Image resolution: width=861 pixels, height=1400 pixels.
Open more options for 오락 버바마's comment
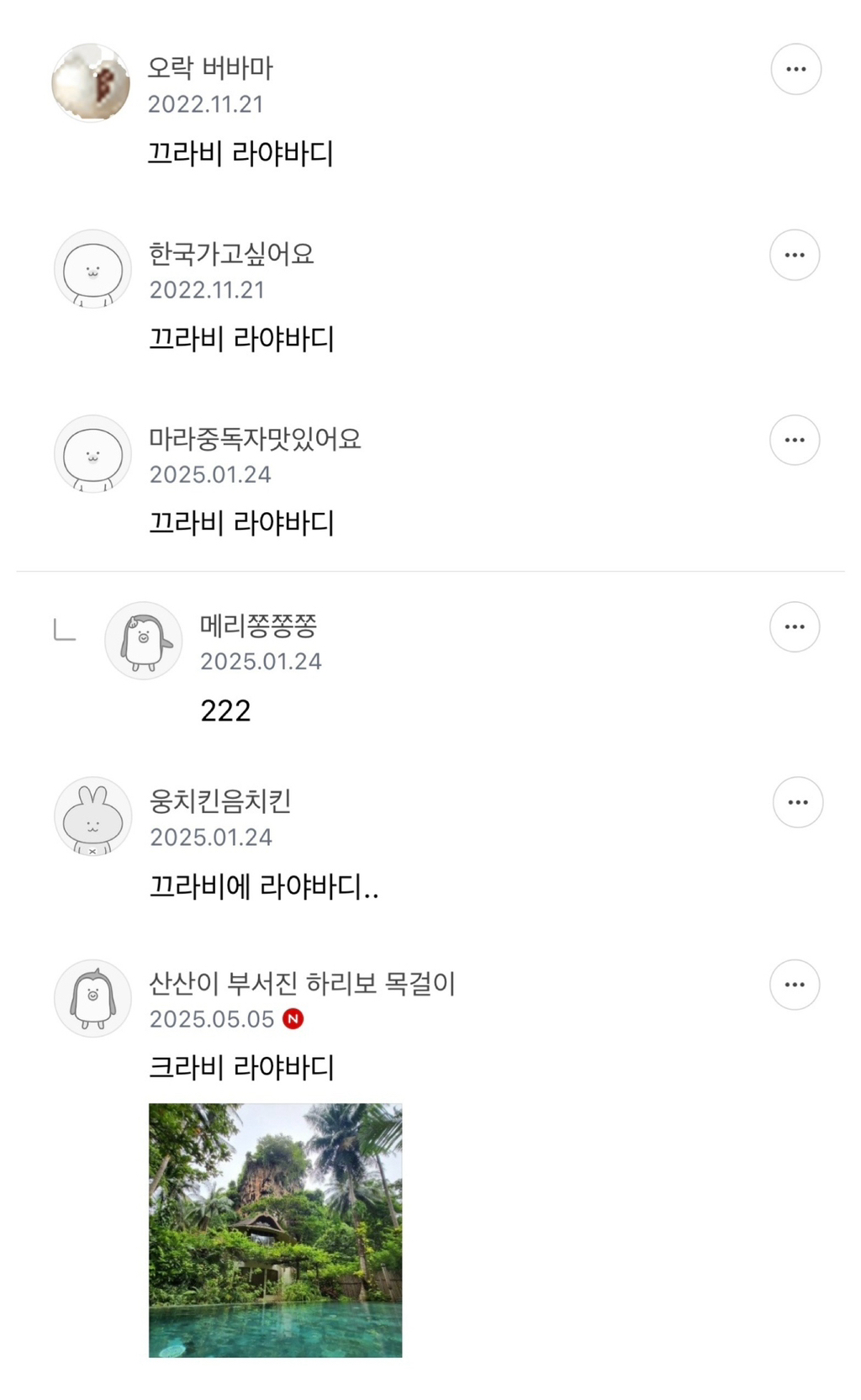(x=795, y=69)
